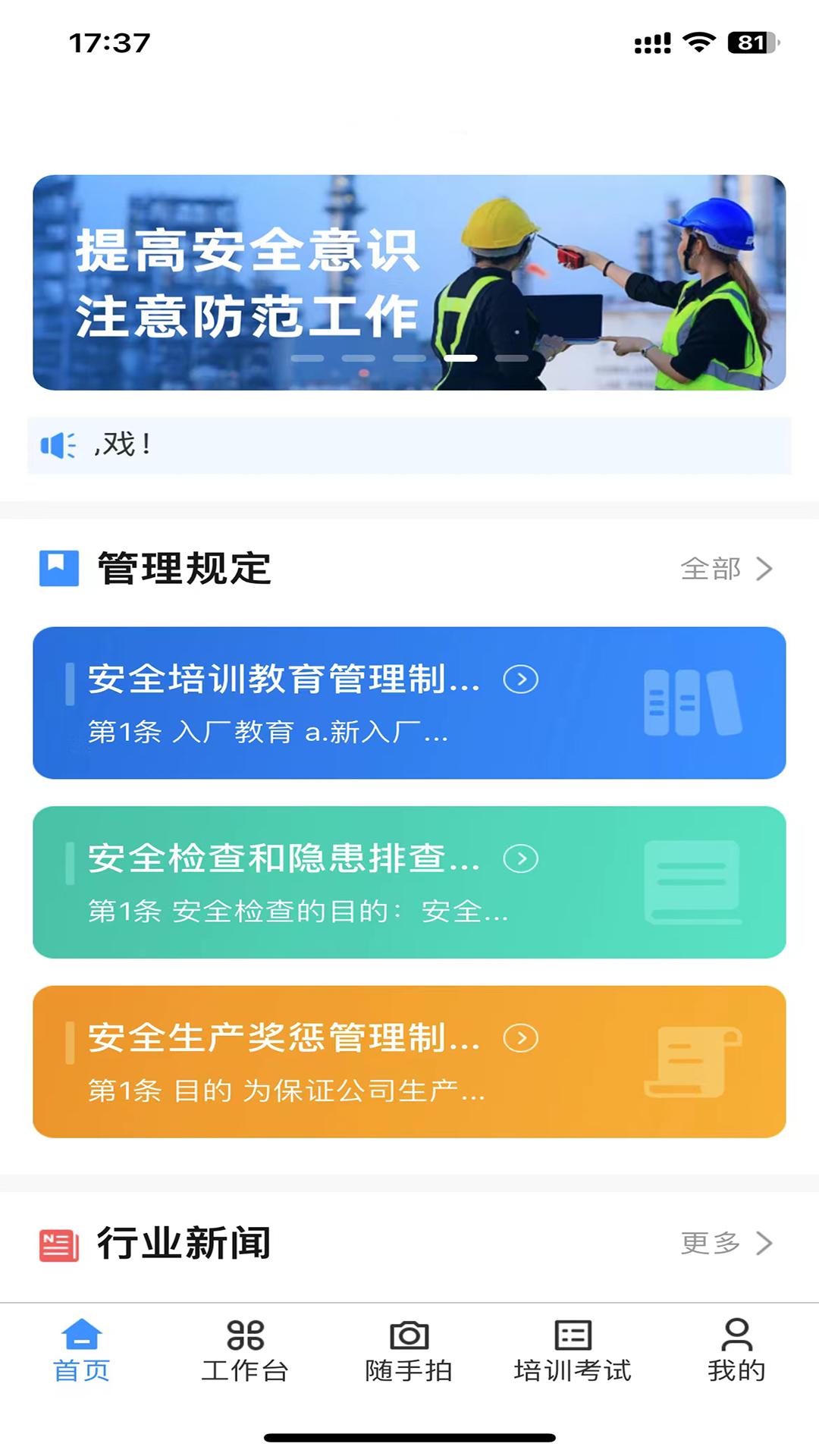Expand 全部 to view all regulations
This screenshot has width=819, height=1456.
[x=711, y=567]
